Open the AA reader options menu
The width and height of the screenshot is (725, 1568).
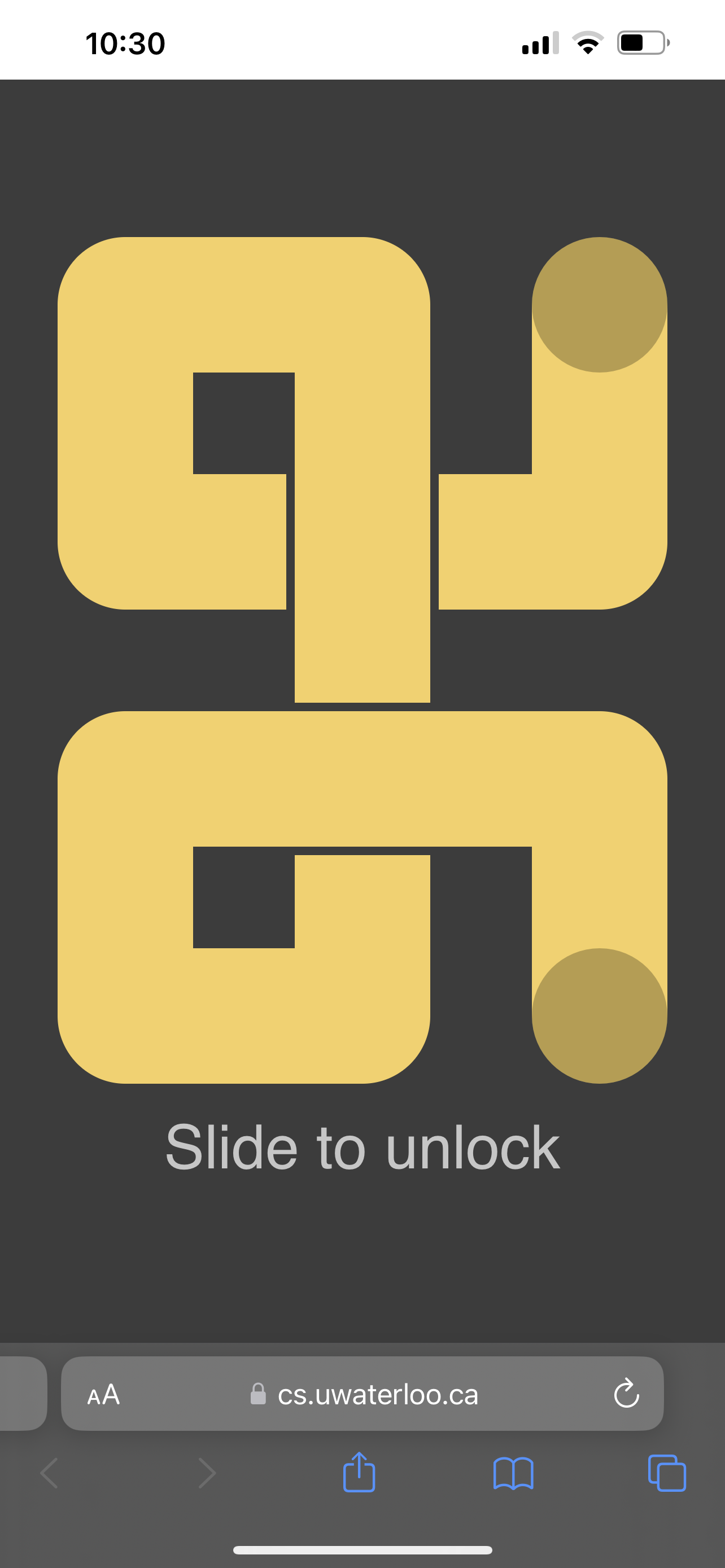[103, 1395]
